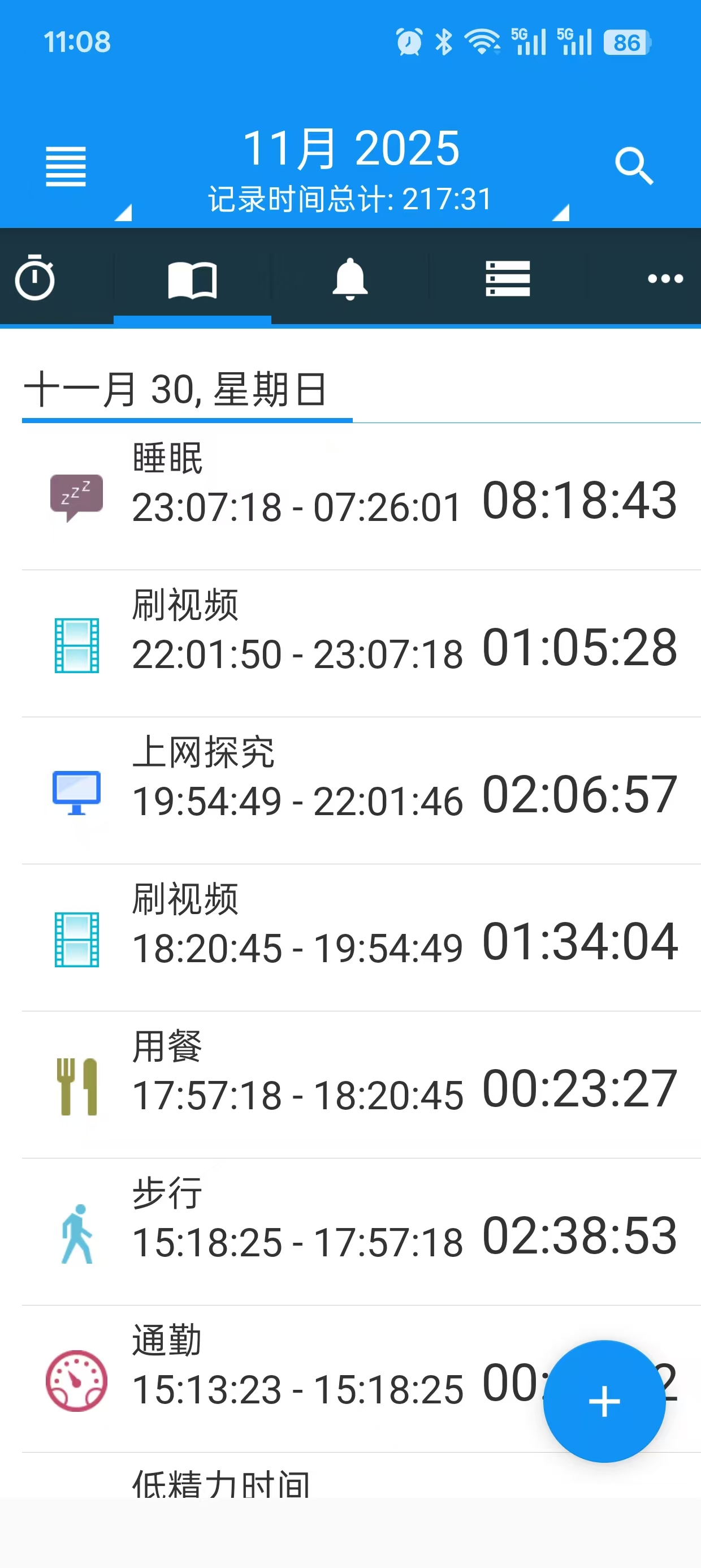
Task: Switch to the bell reminders tab
Action: 350,279
